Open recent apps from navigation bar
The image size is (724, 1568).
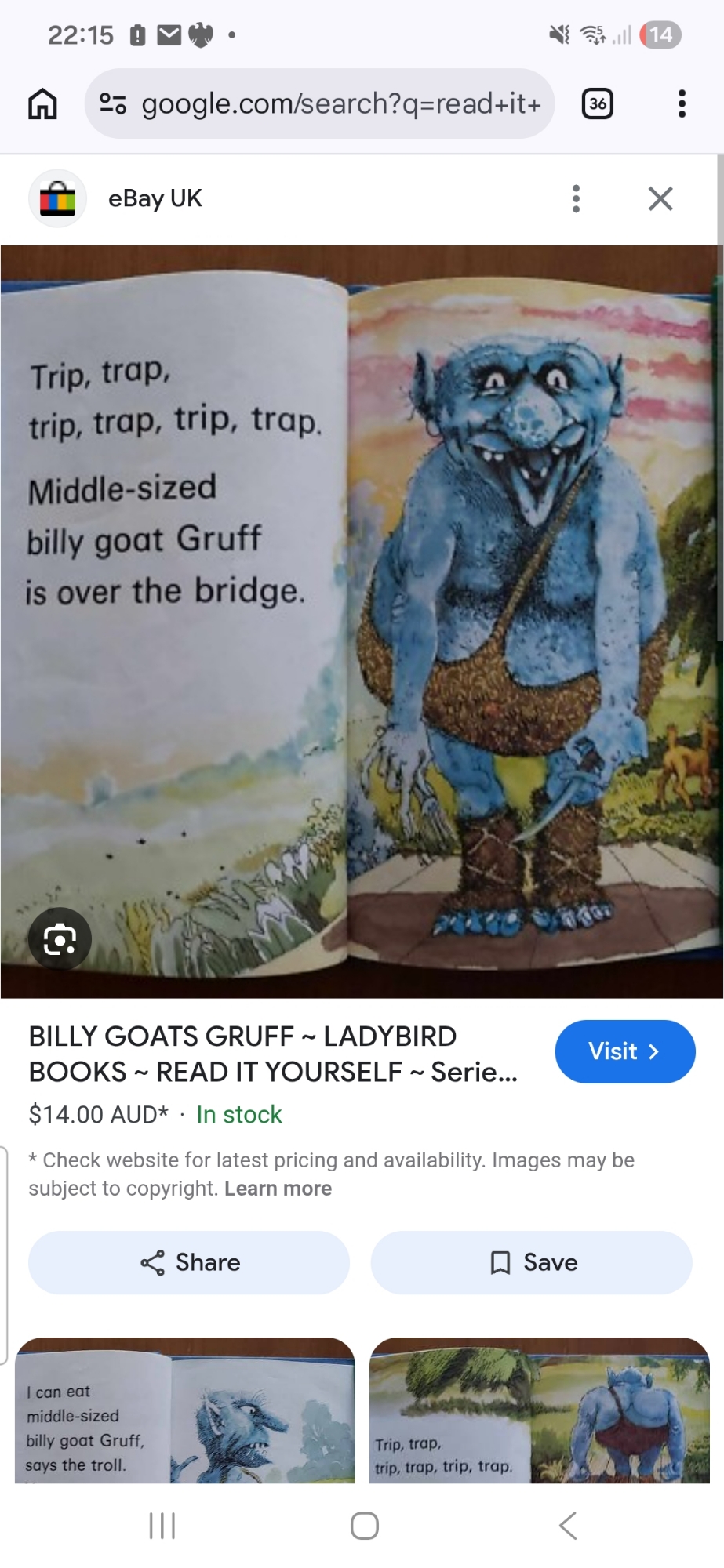click(x=162, y=1526)
